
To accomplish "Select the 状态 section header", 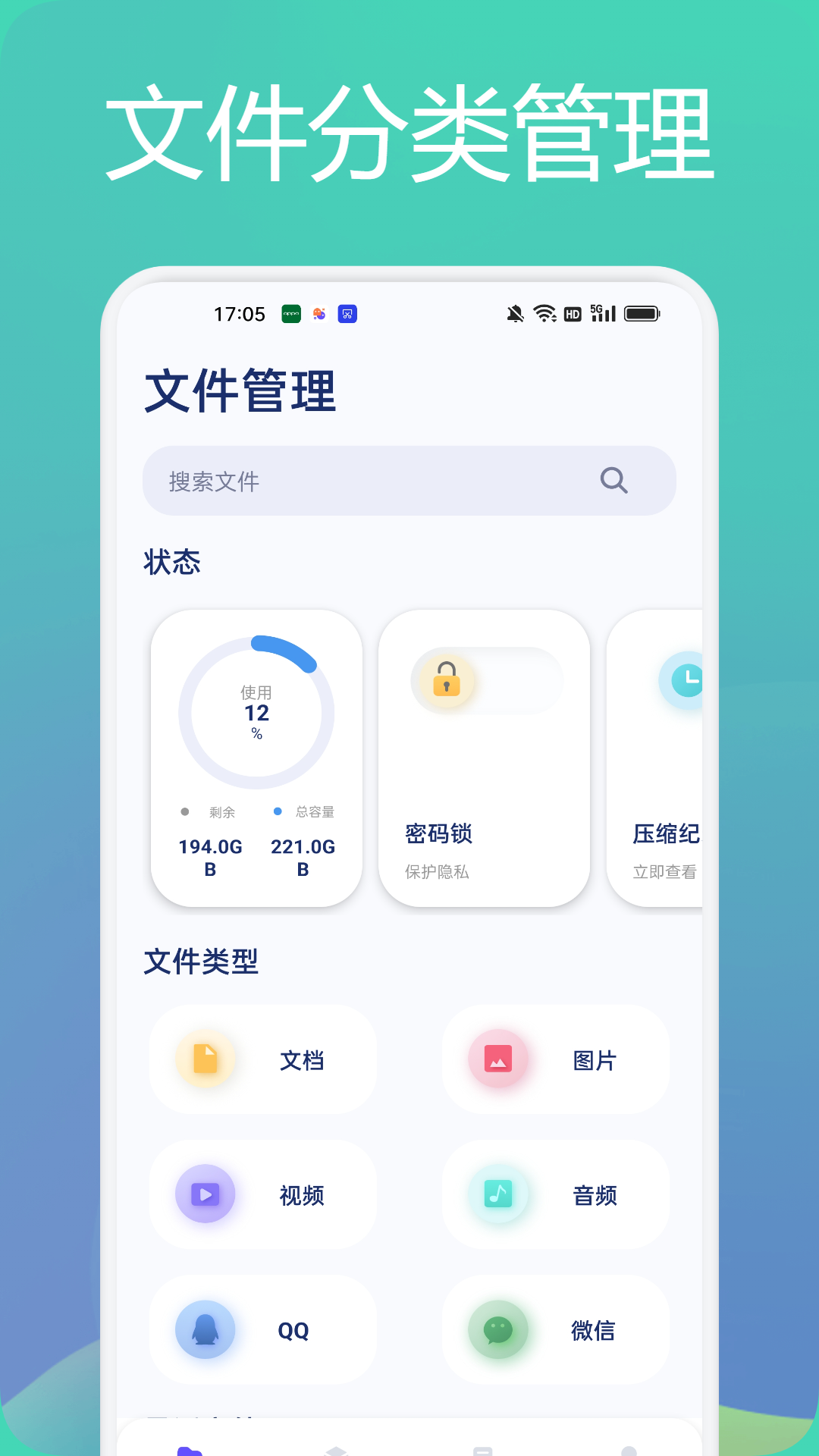I will [172, 562].
